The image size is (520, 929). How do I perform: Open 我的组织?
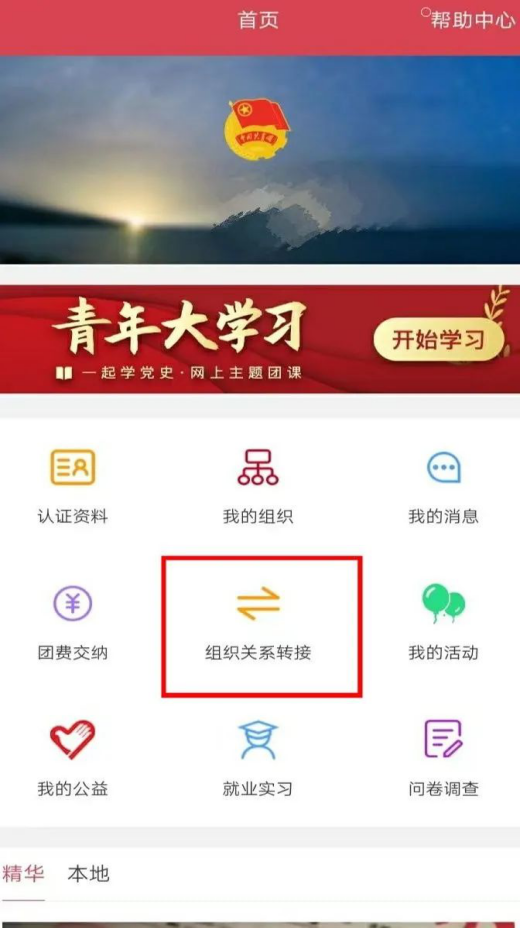(x=258, y=487)
